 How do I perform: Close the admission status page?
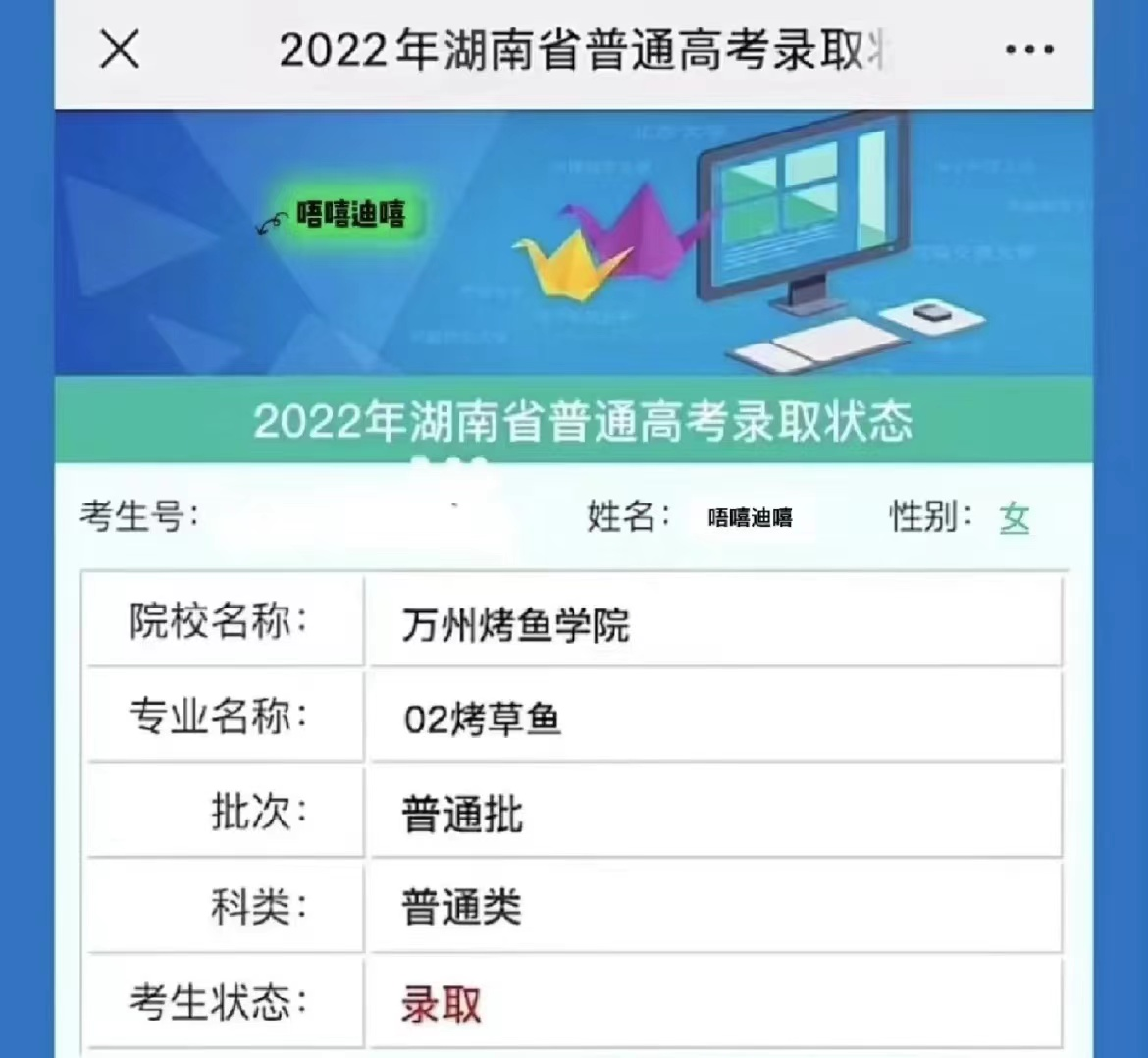(x=120, y=49)
